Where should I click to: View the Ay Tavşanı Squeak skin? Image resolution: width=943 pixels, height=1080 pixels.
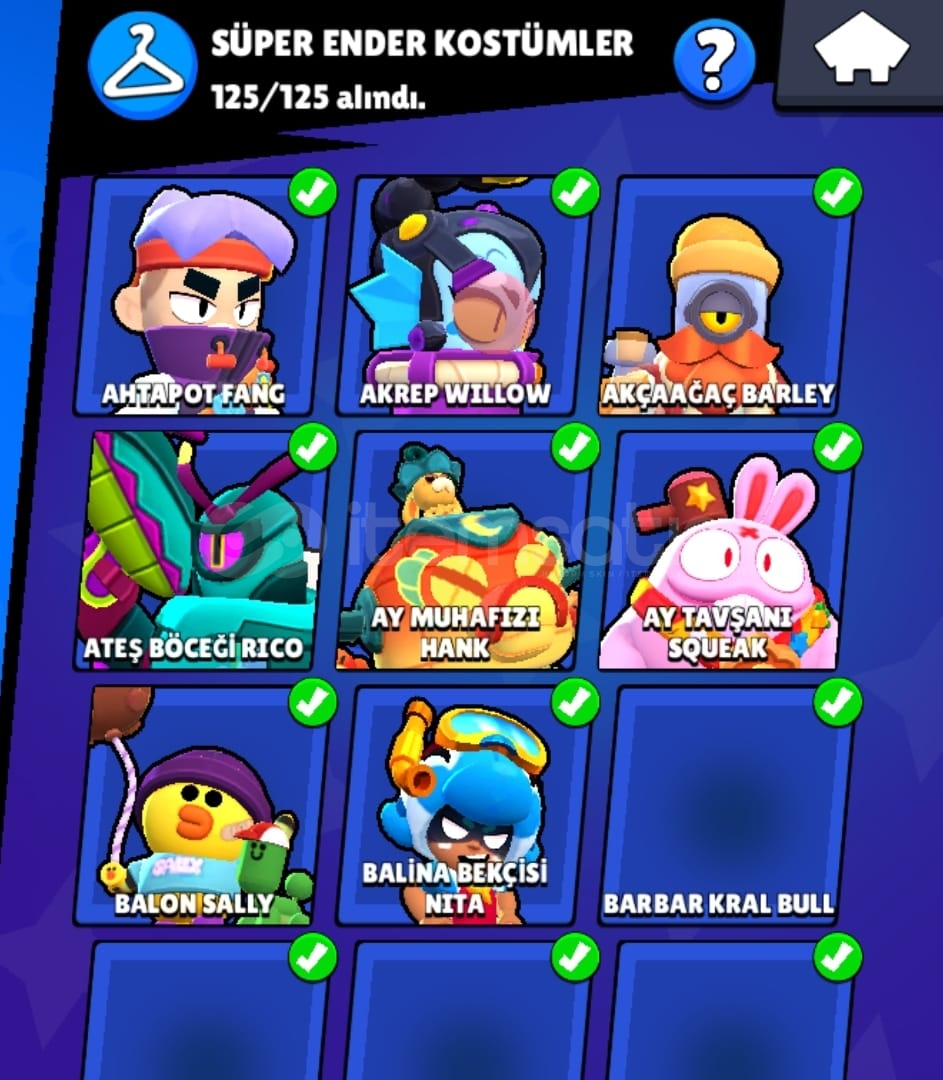(x=726, y=551)
